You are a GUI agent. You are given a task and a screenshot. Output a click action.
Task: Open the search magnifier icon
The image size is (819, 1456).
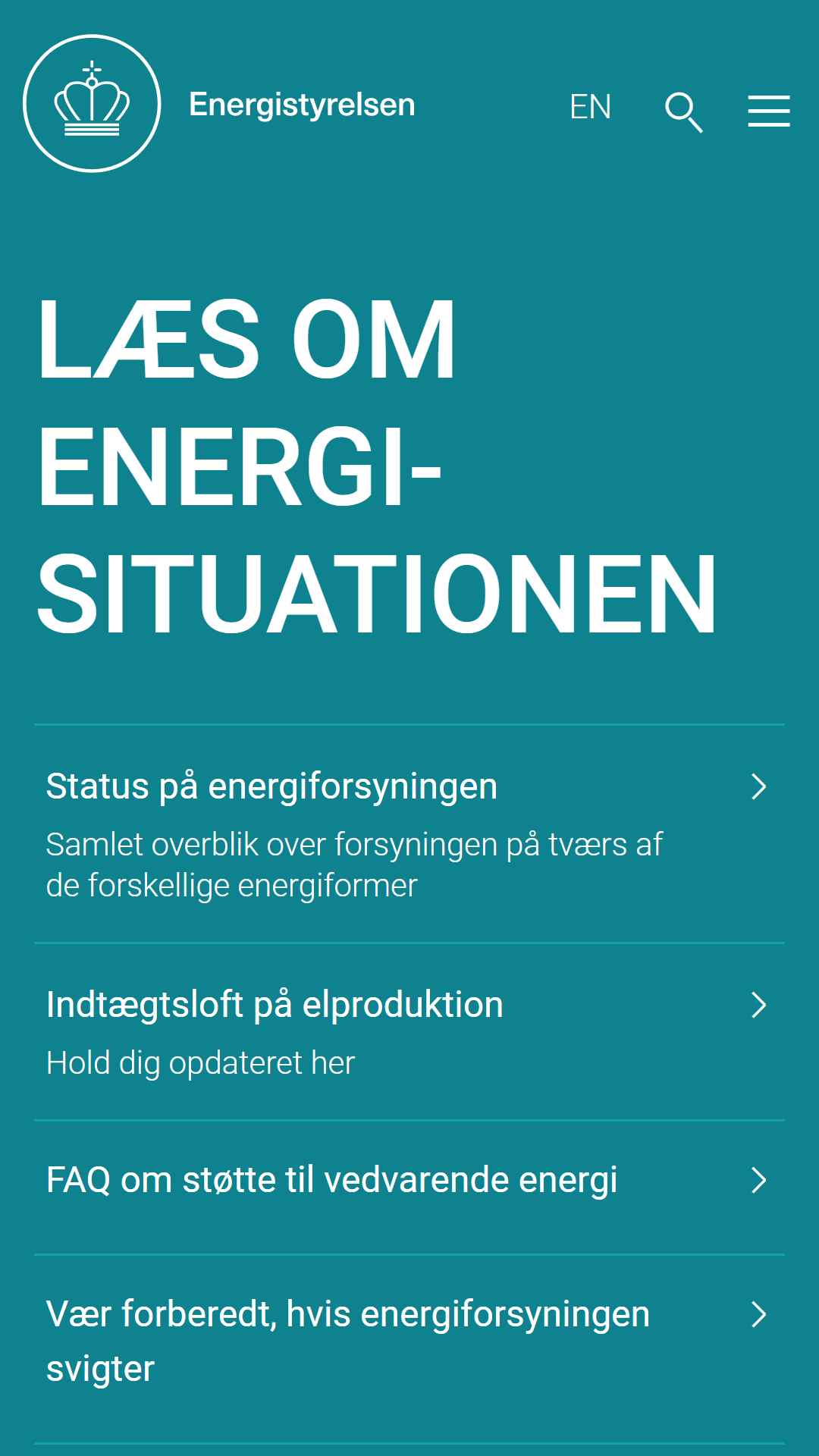[x=684, y=112]
